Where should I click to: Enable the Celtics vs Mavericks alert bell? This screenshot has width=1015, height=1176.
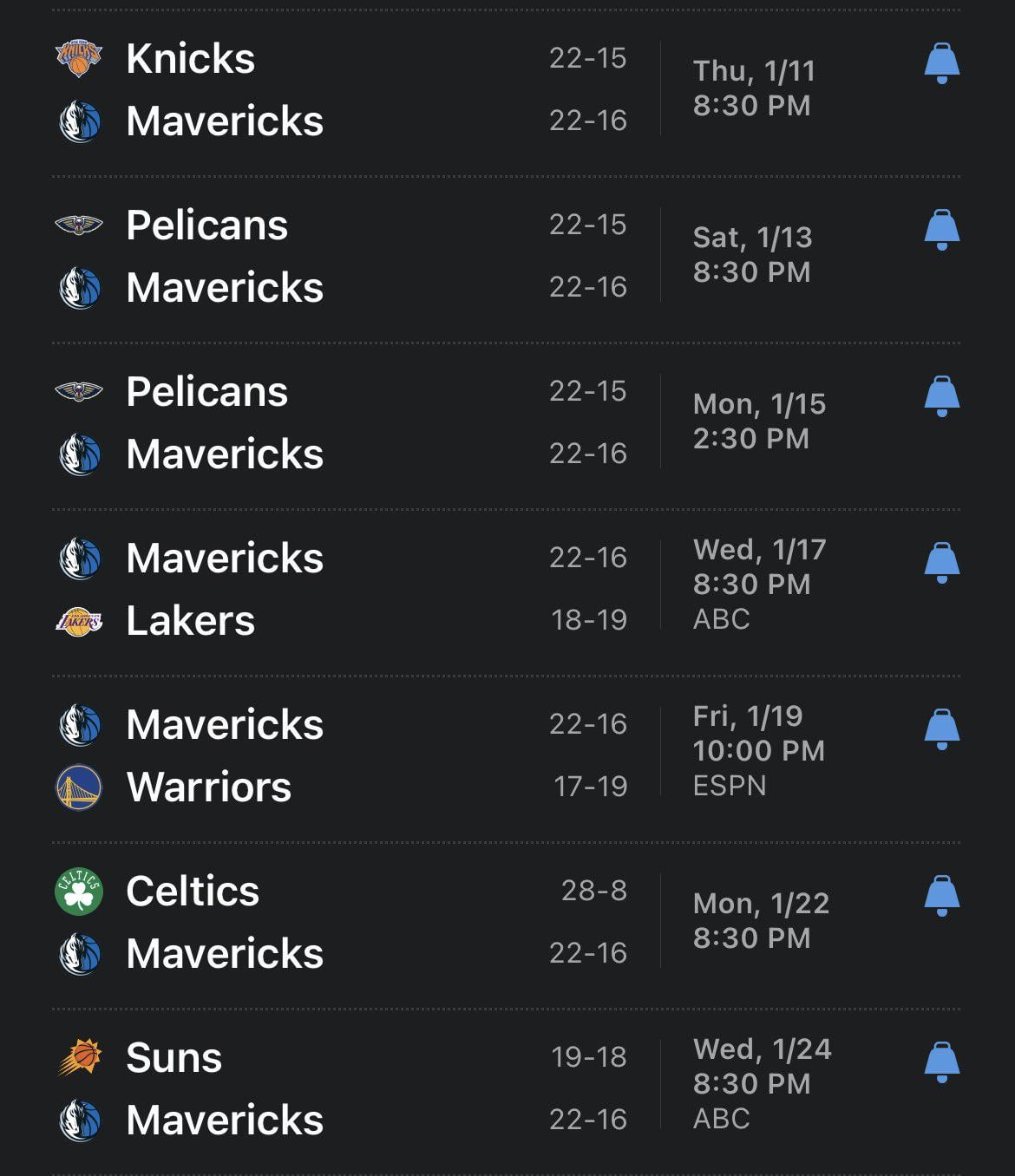click(941, 896)
